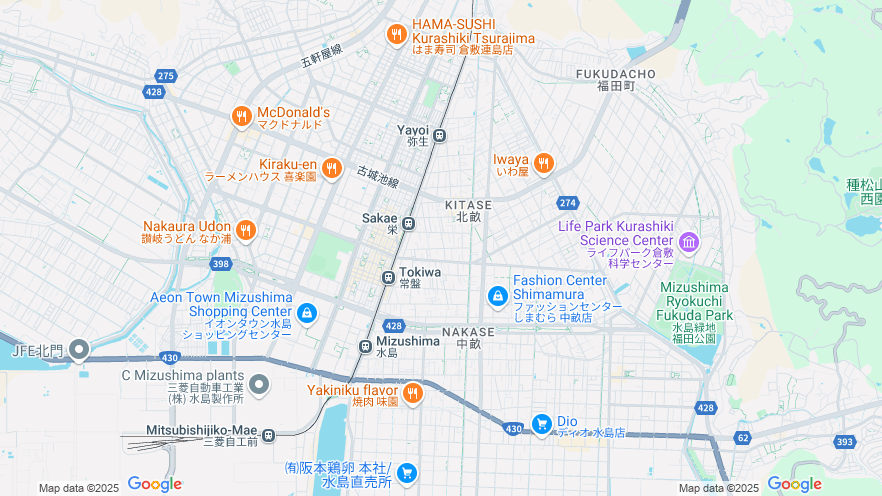This screenshot has height=496, width=882.
Task: Tap the C Mizushima plants marker
Action: pos(259,384)
